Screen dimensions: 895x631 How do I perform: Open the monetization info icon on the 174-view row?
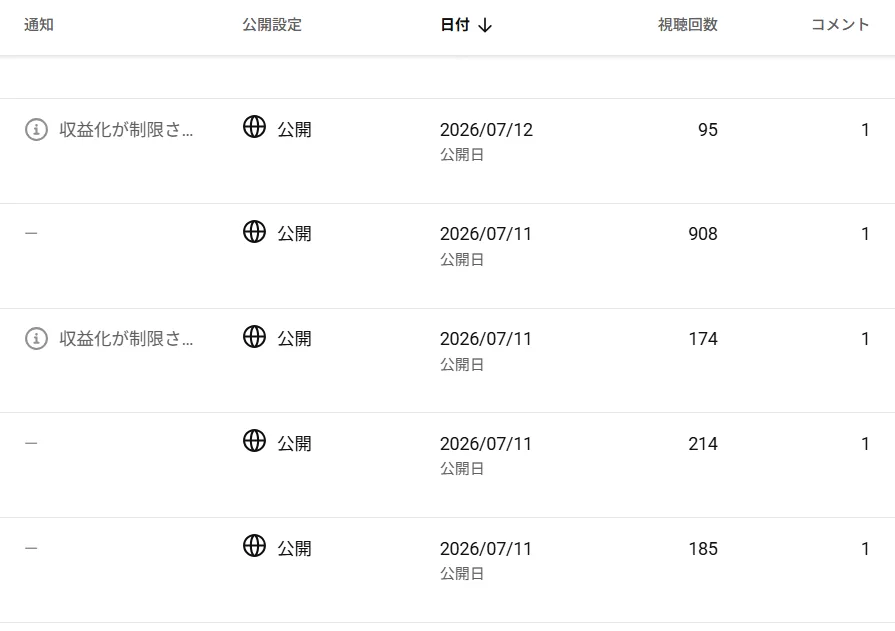coord(36,339)
